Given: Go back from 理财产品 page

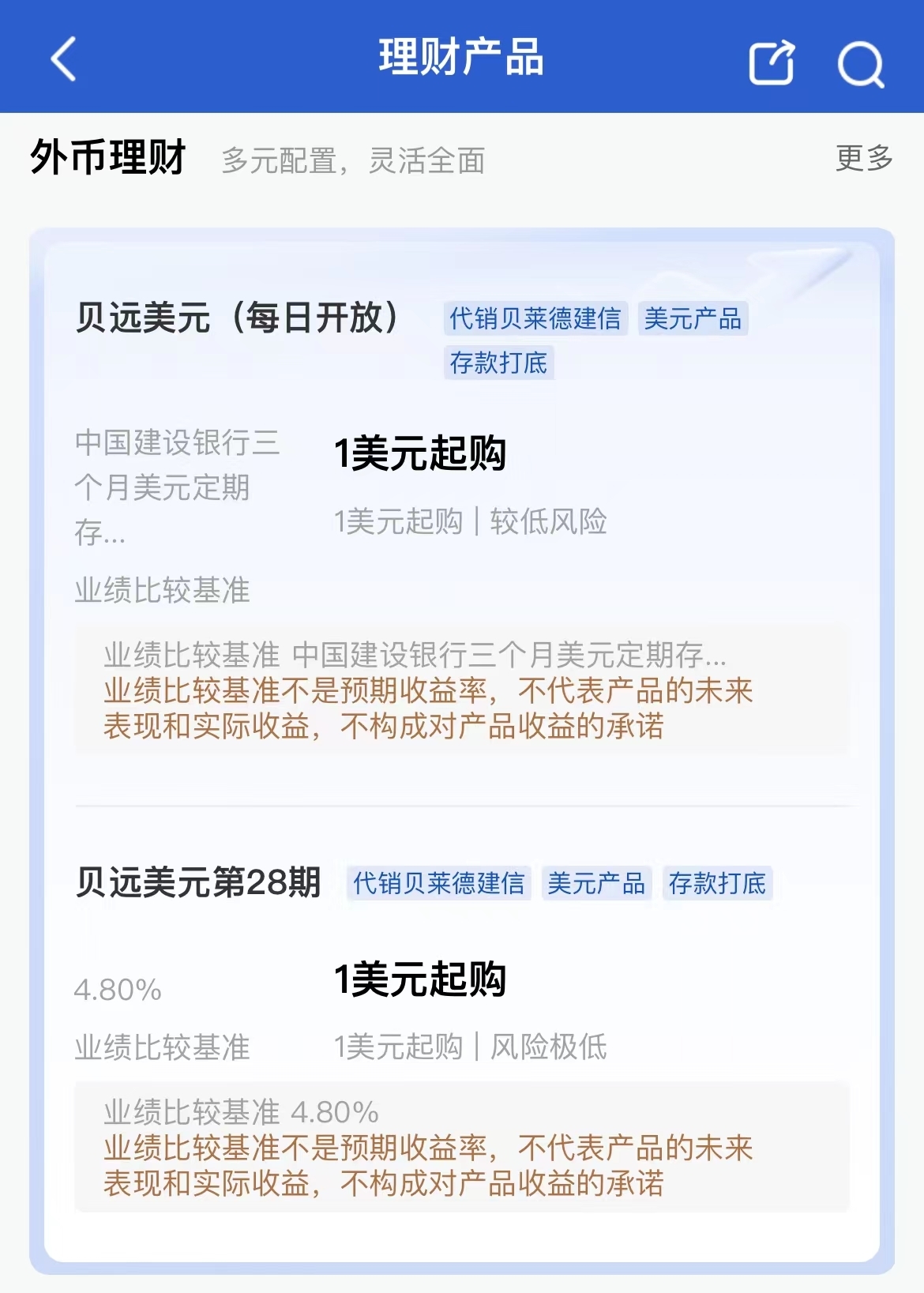Looking at the screenshot, I should coord(63,58).
